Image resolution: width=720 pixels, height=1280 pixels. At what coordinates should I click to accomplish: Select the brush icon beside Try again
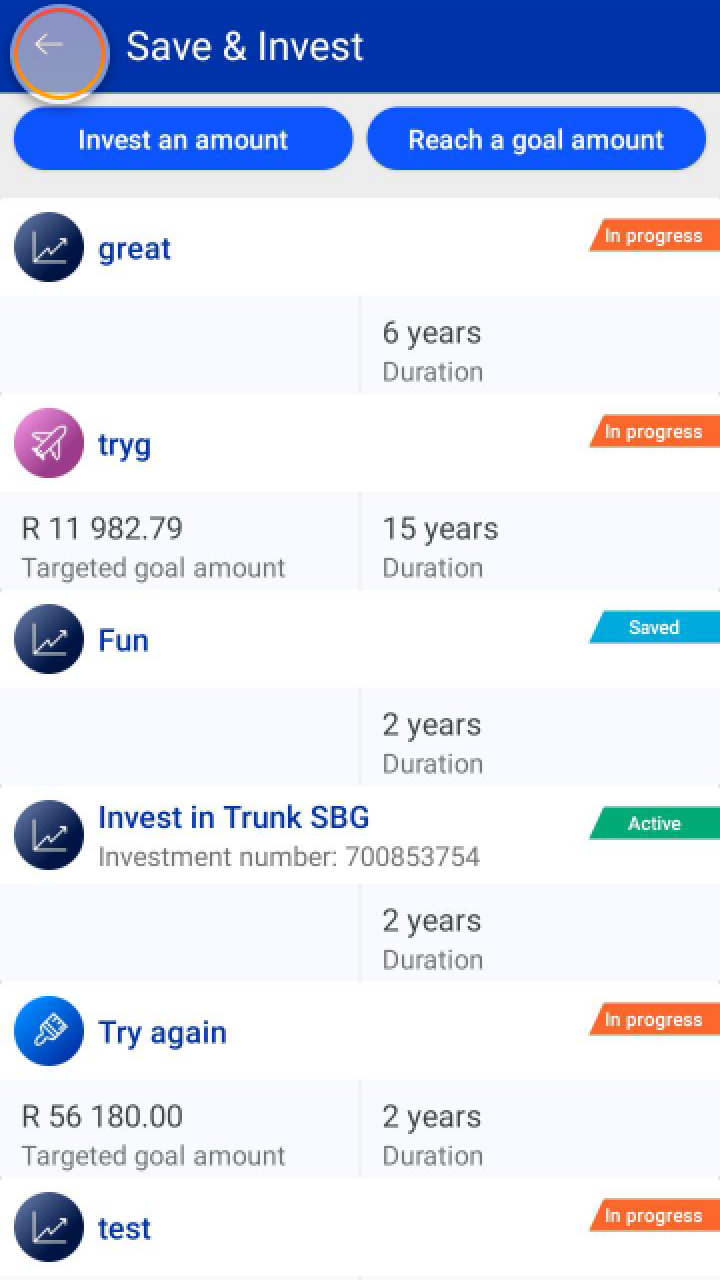[48, 1030]
